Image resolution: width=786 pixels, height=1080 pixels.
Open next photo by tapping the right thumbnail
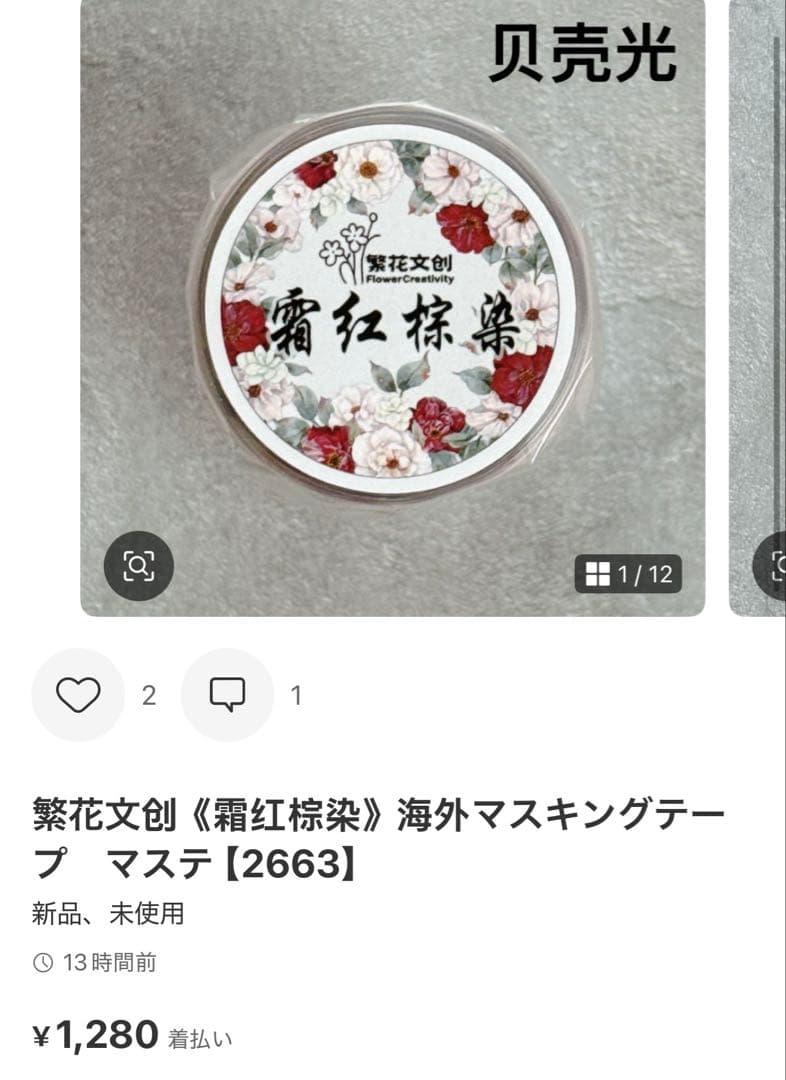[x=758, y=300]
